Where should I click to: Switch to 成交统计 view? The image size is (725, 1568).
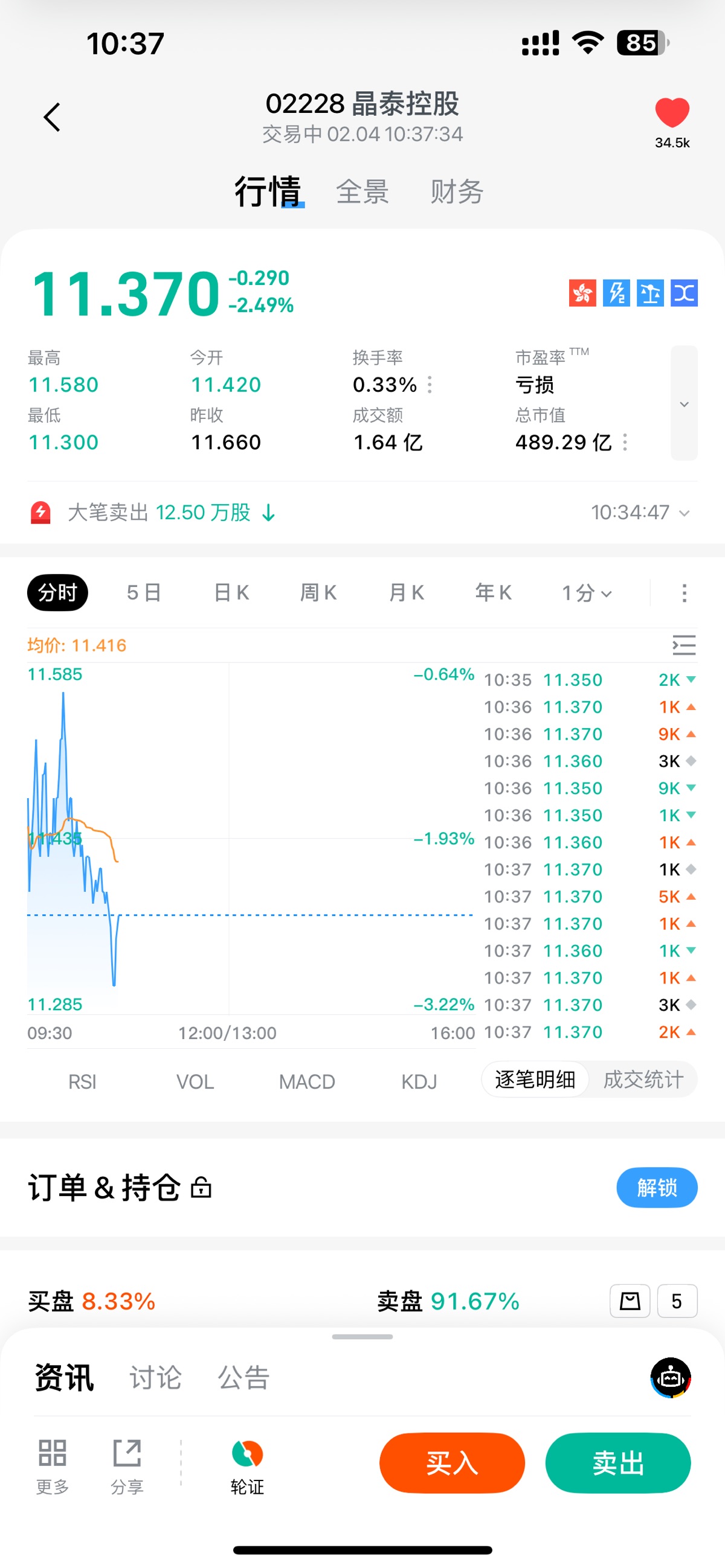coord(643,1080)
